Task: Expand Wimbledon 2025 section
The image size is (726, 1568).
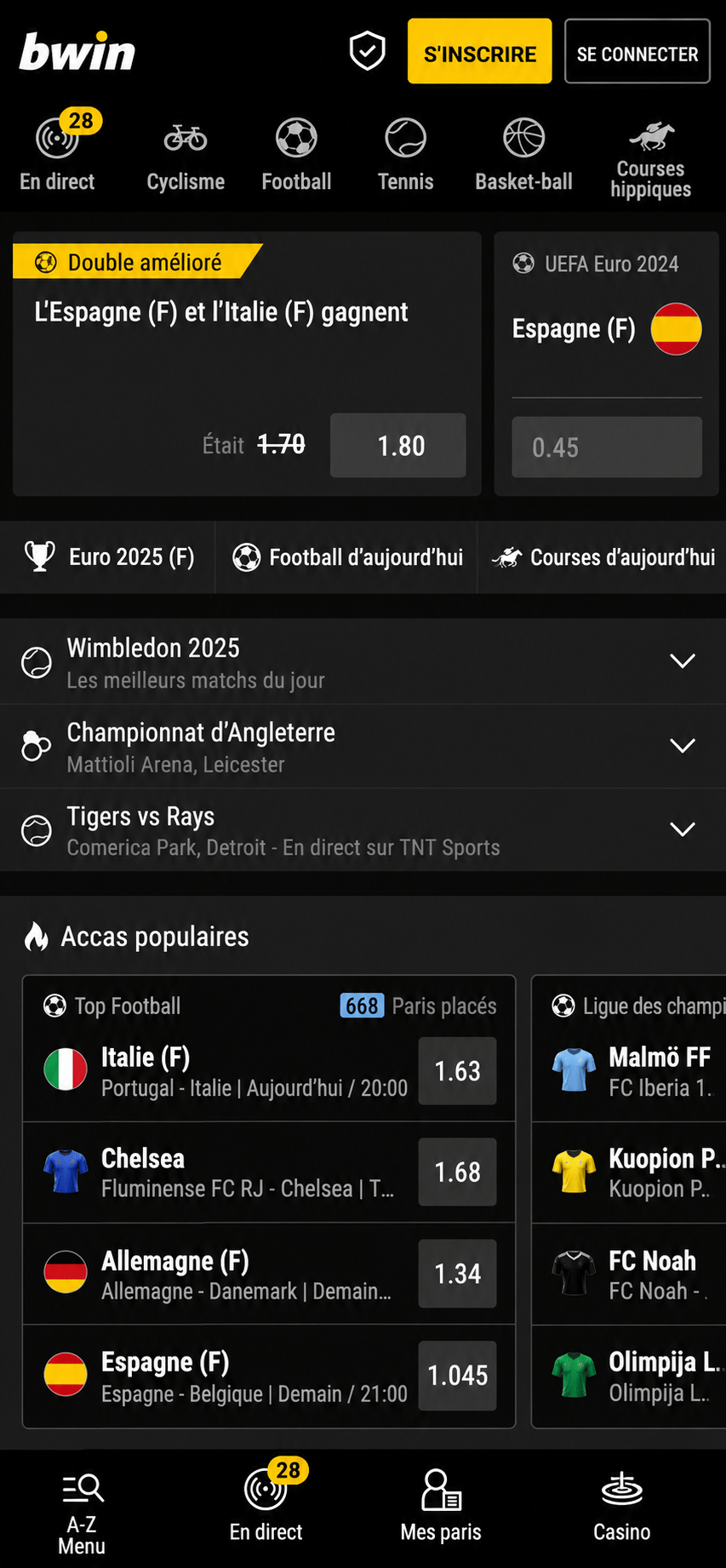Action: coord(363,662)
